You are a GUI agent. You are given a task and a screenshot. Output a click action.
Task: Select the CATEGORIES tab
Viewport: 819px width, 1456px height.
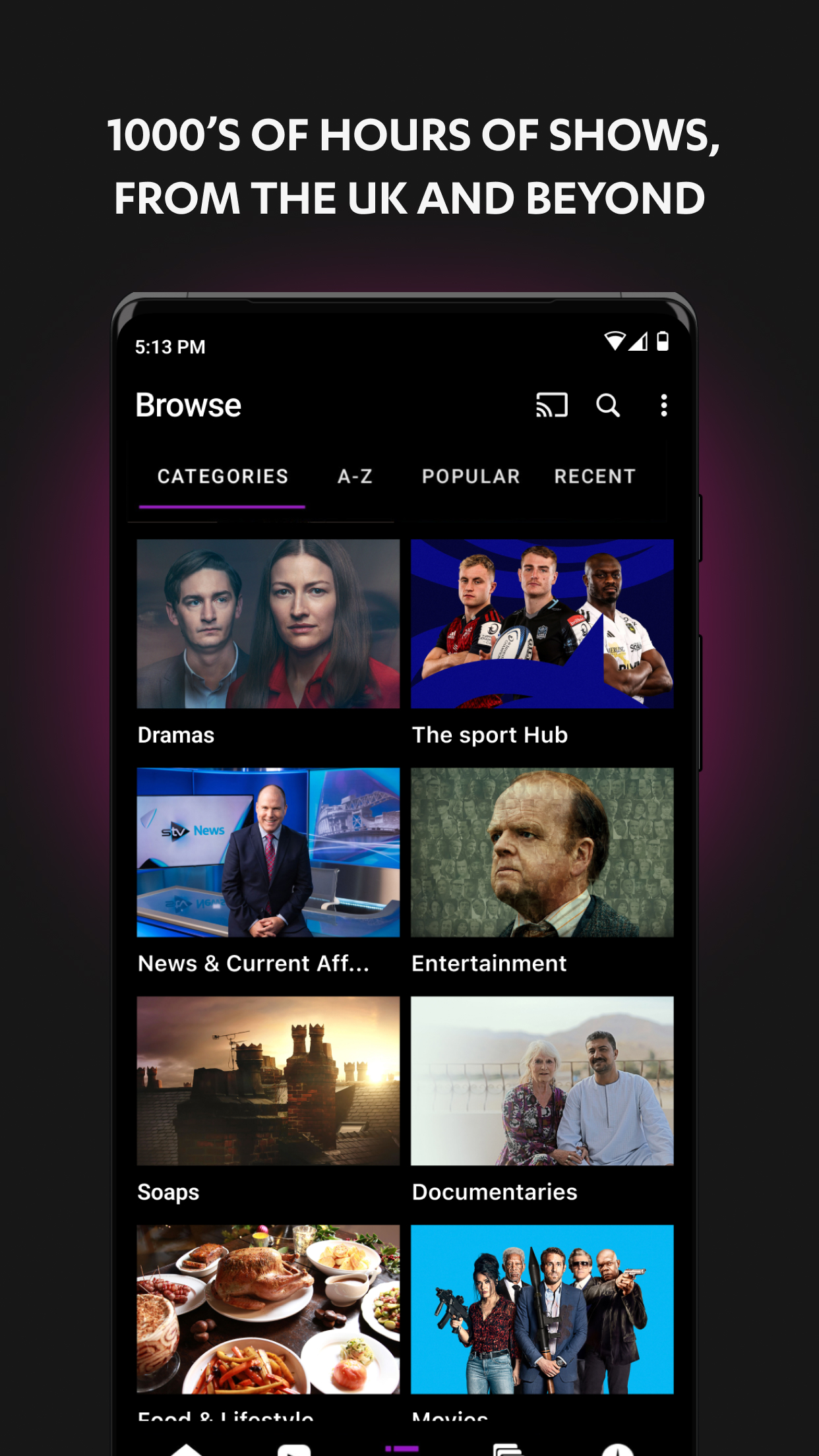point(223,476)
